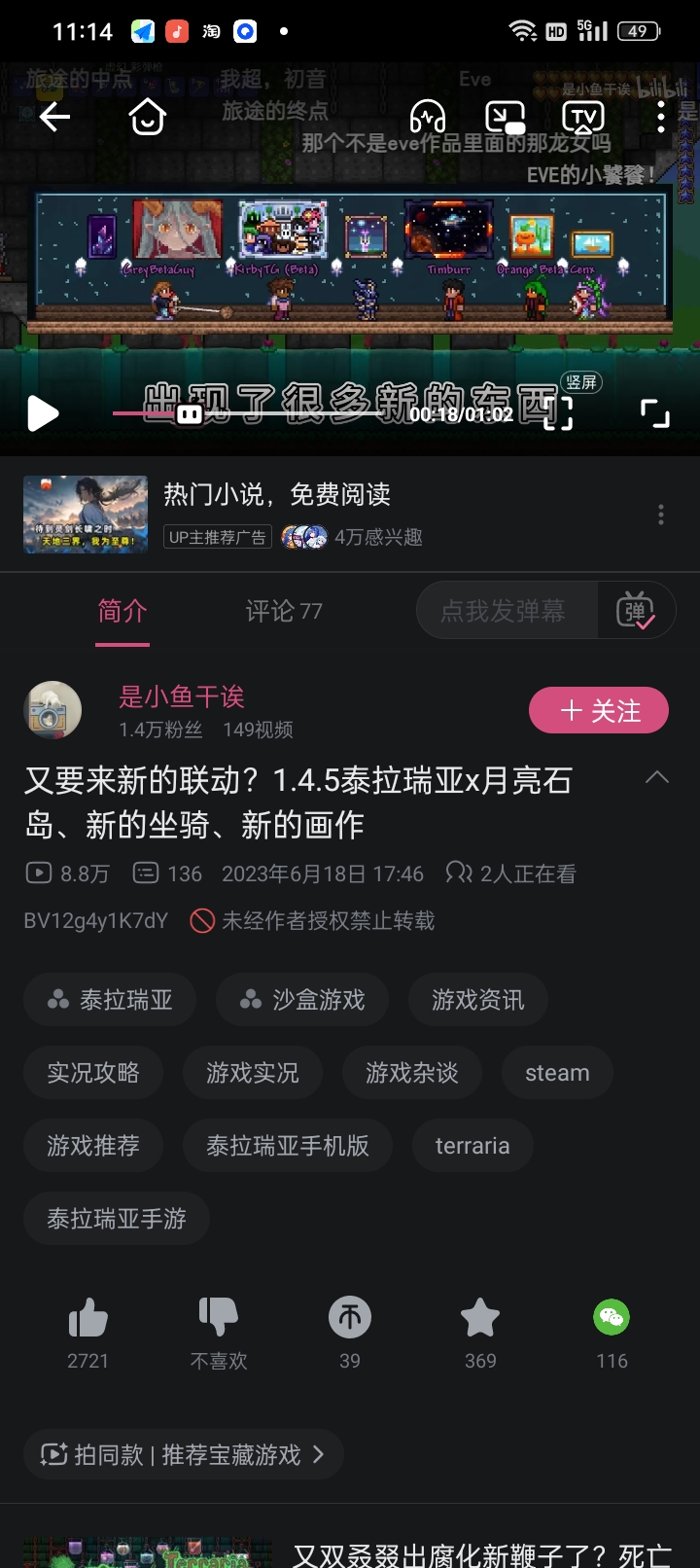
Task: Go back using the top-left arrow
Action: [54, 118]
